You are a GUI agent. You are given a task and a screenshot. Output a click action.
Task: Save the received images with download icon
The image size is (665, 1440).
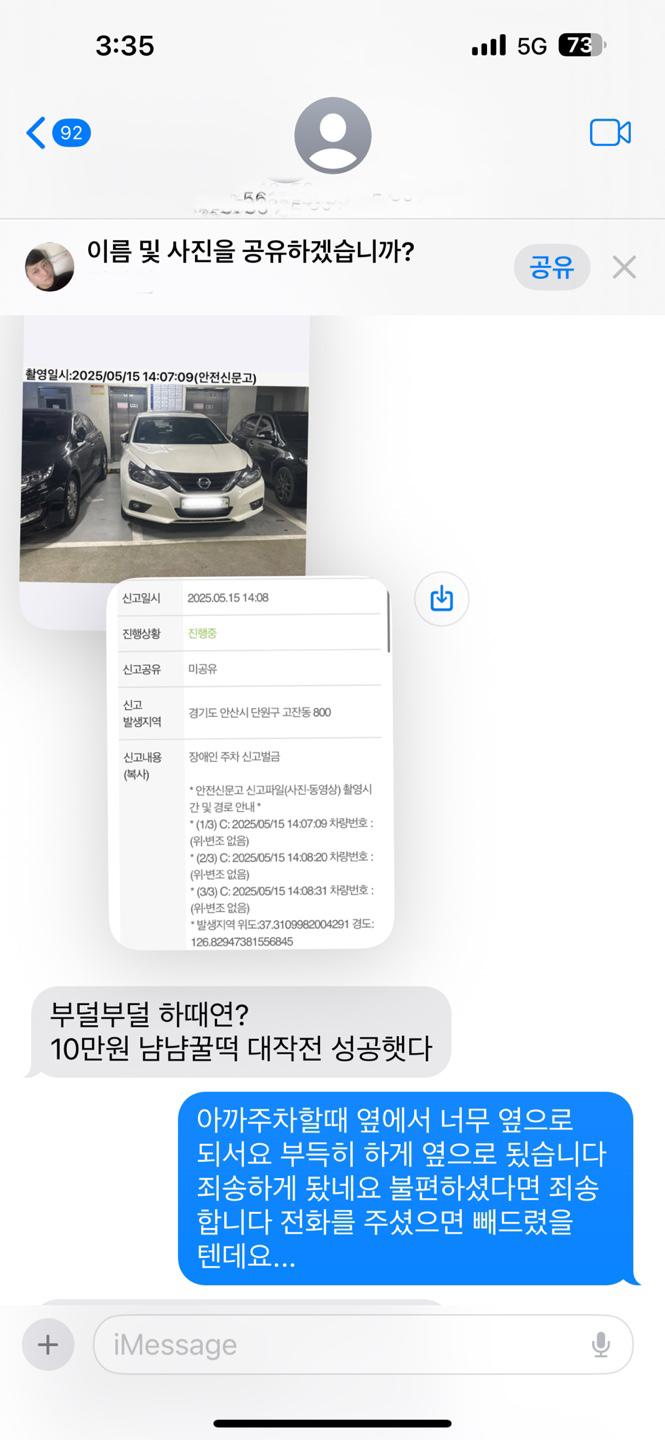[x=441, y=598]
